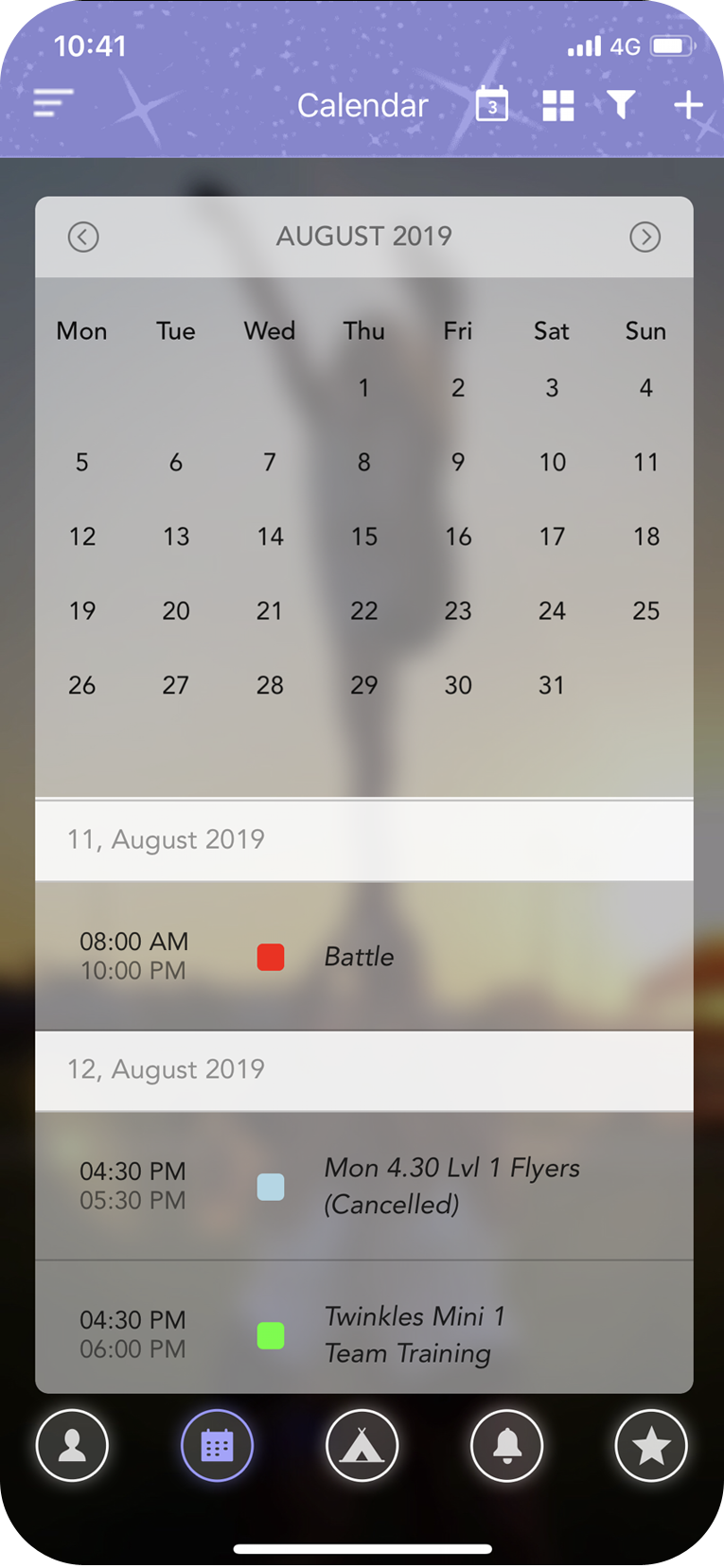Add a new calendar event
724x1568 pixels.
(x=688, y=105)
